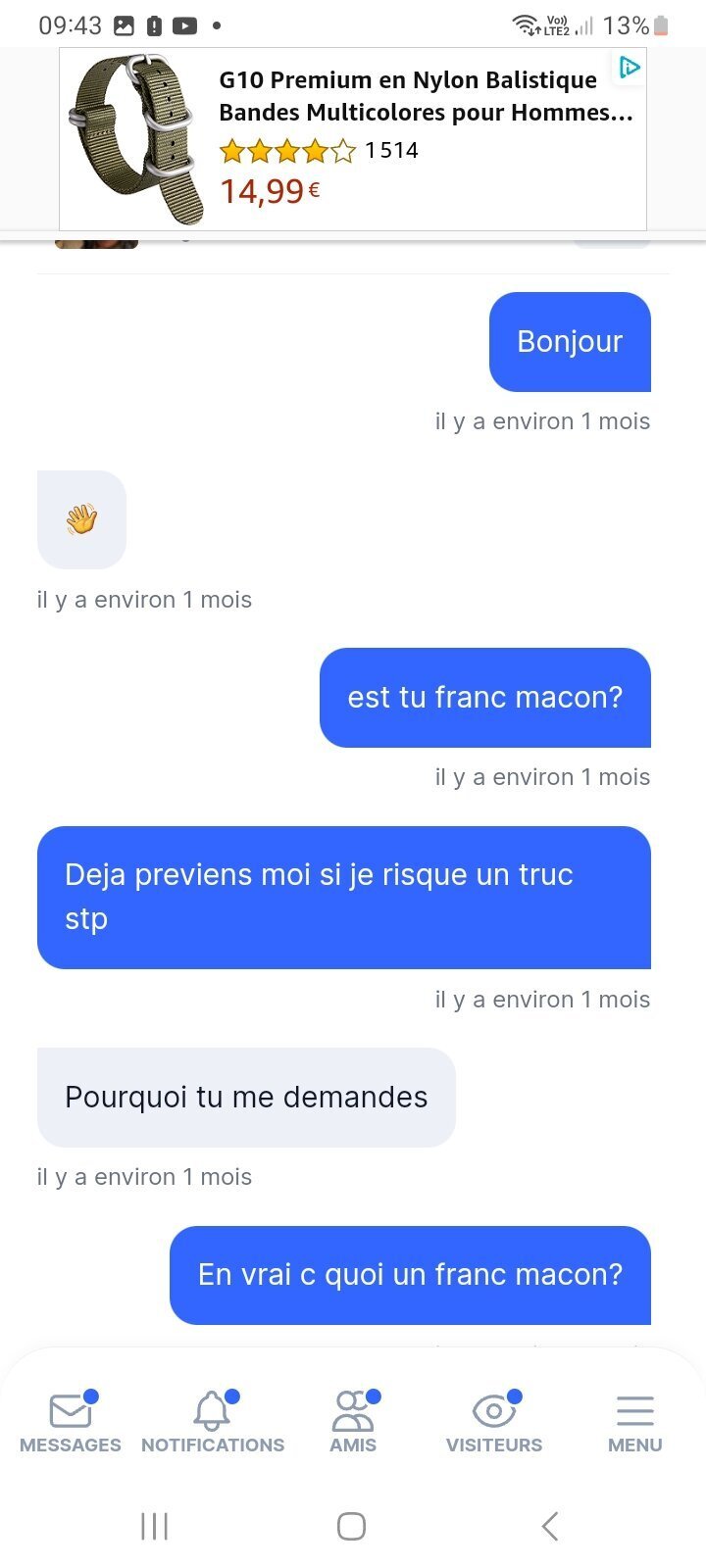Open the Menu tab

point(634,1422)
